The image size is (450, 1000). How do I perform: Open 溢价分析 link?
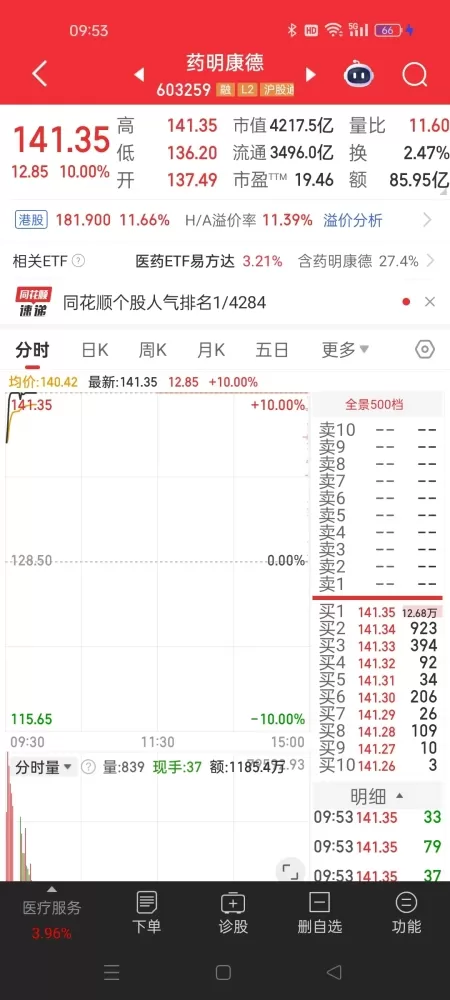(x=352, y=221)
